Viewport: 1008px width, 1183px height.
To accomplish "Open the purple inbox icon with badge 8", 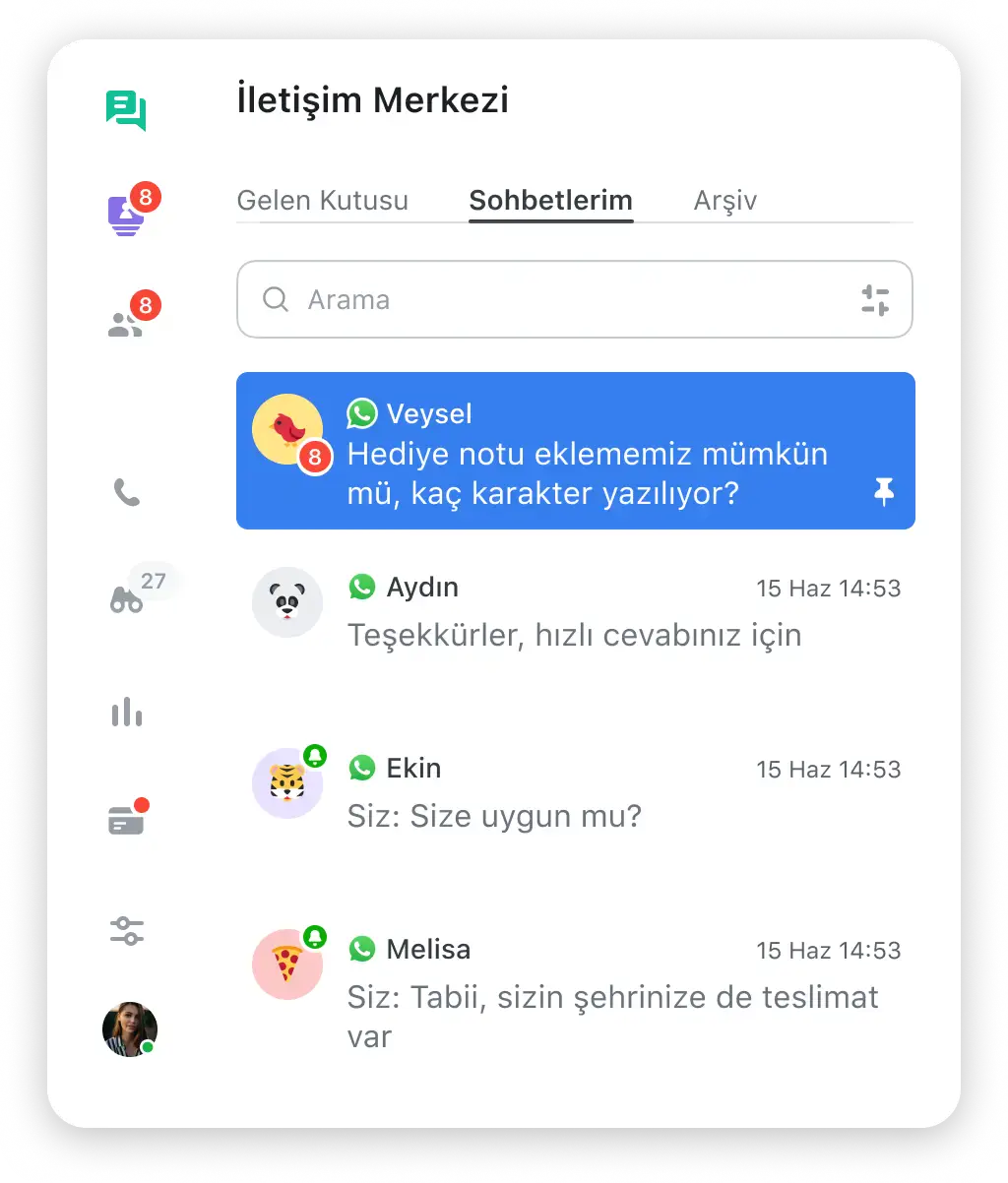I will 126,214.
